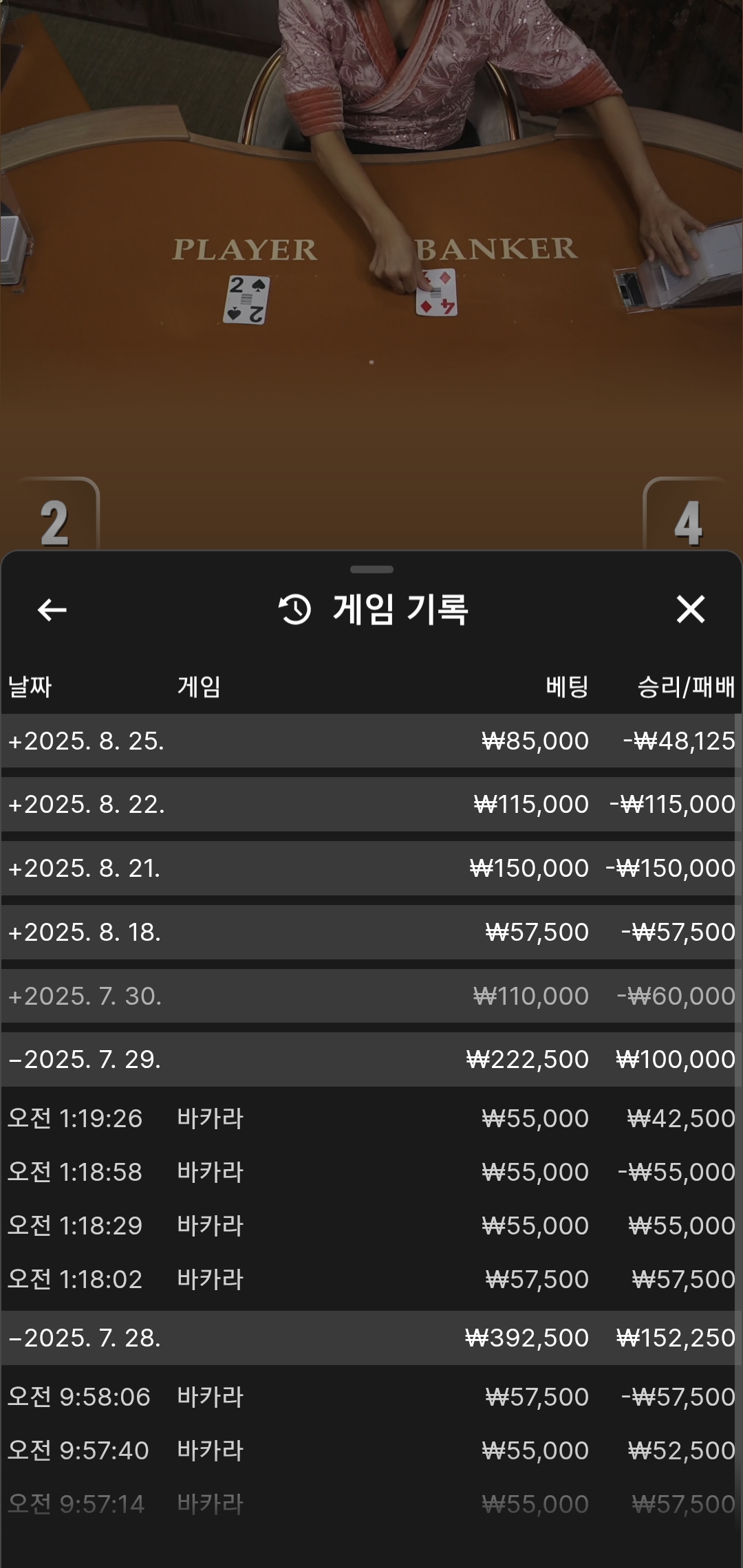Viewport: 743px width, 1568px height.
Task: Open the 오전 1:18:29 baccarat record
Action: click(x=371, y=1226)
